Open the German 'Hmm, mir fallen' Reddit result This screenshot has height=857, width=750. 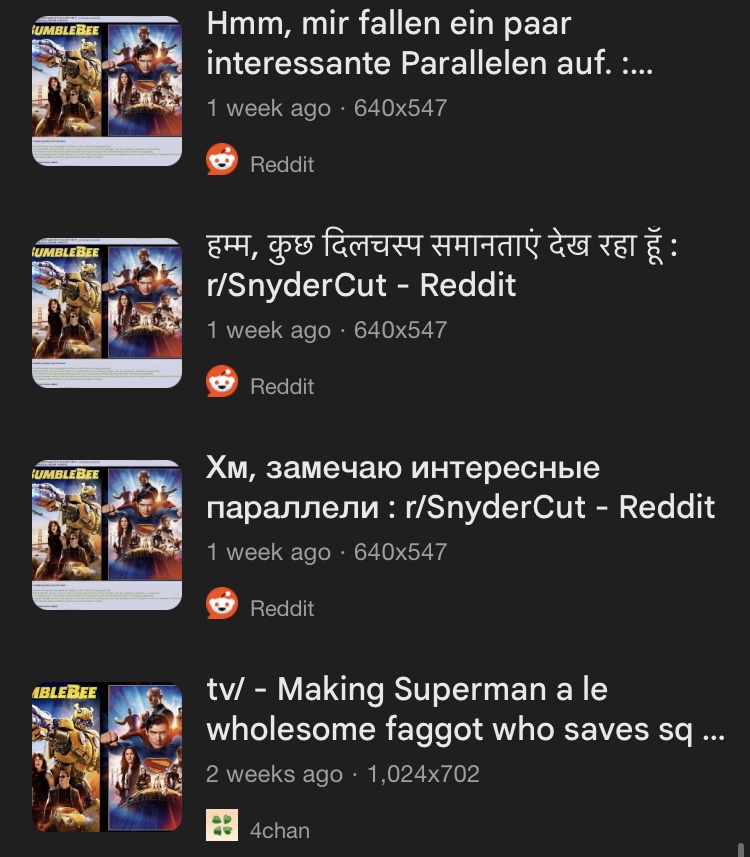pyautogui.click(x=430, y=43)
